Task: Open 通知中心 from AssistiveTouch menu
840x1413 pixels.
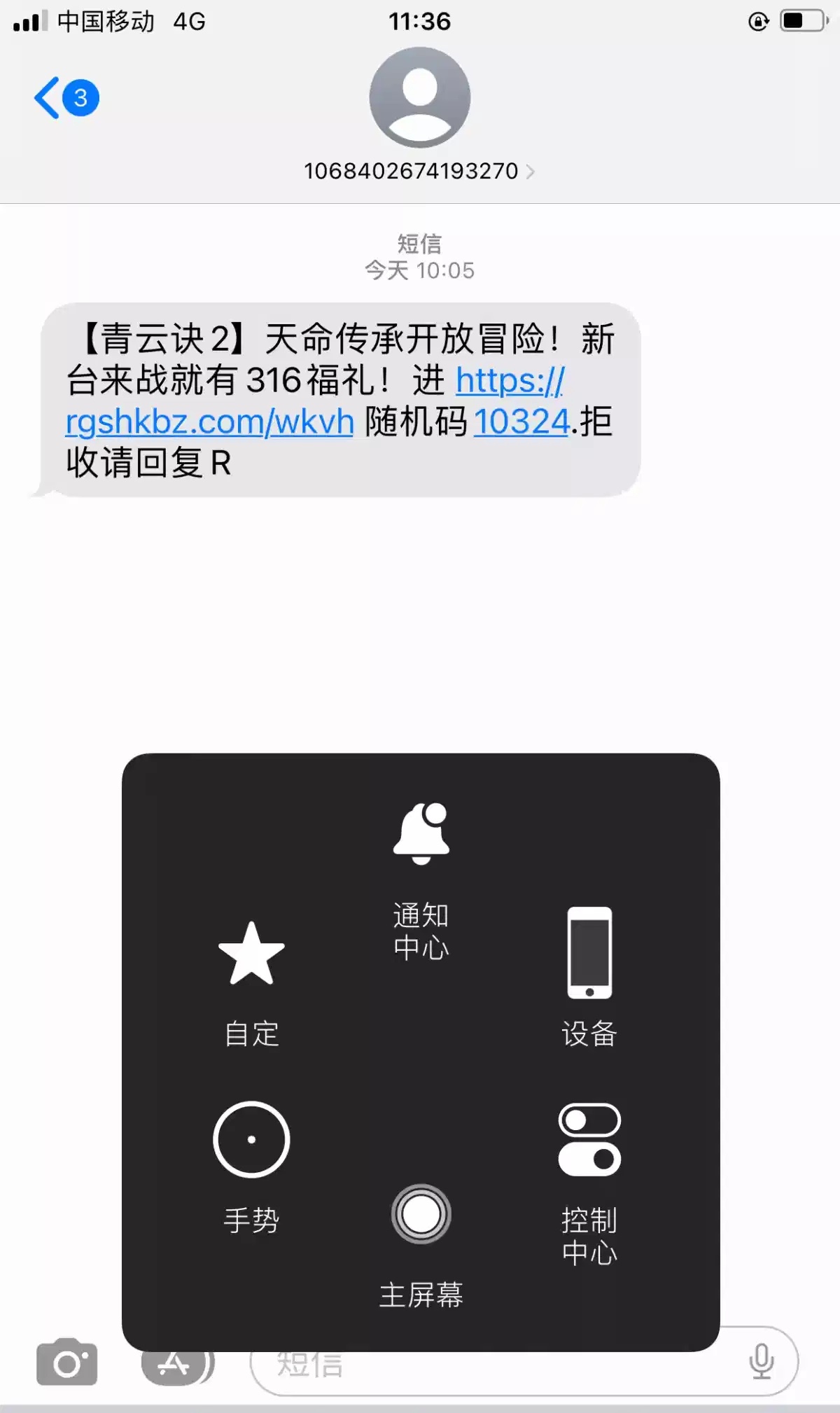Action: pyautogui.click(x=421, y=881)
